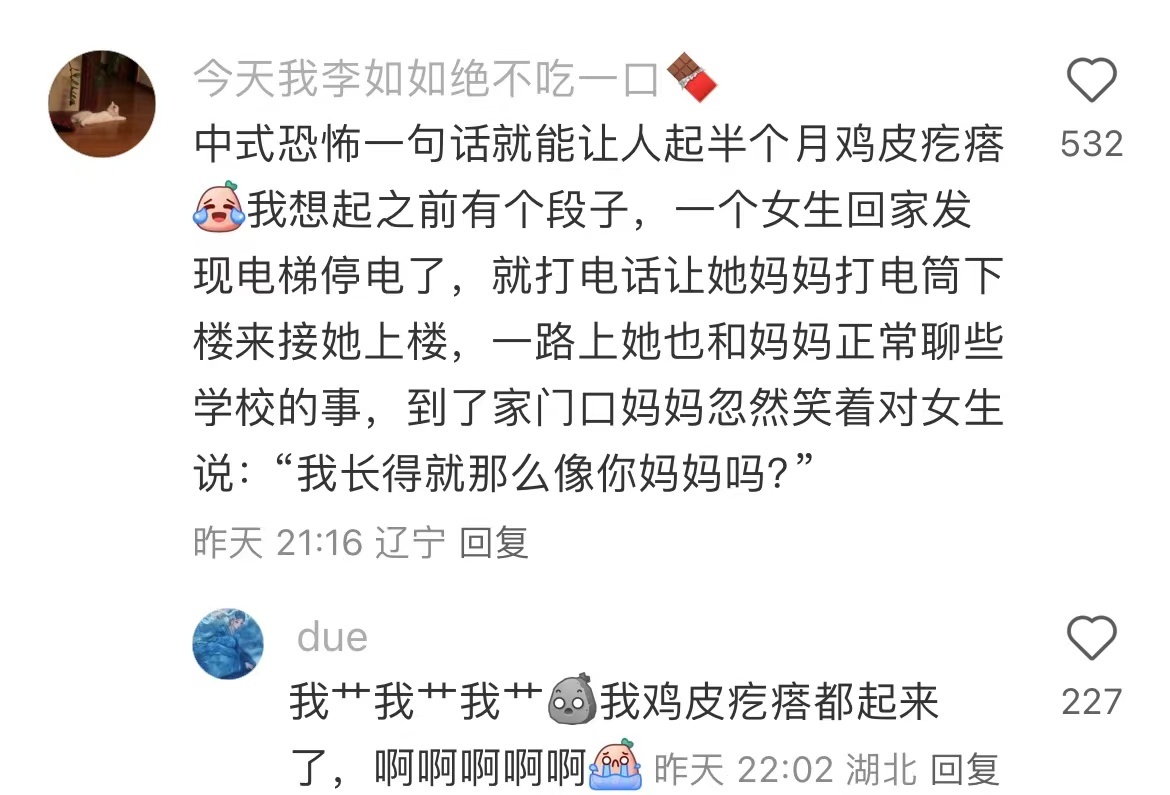
Task: Reply to the 辽宁 comment posted at 21:16
Action: 493,543
